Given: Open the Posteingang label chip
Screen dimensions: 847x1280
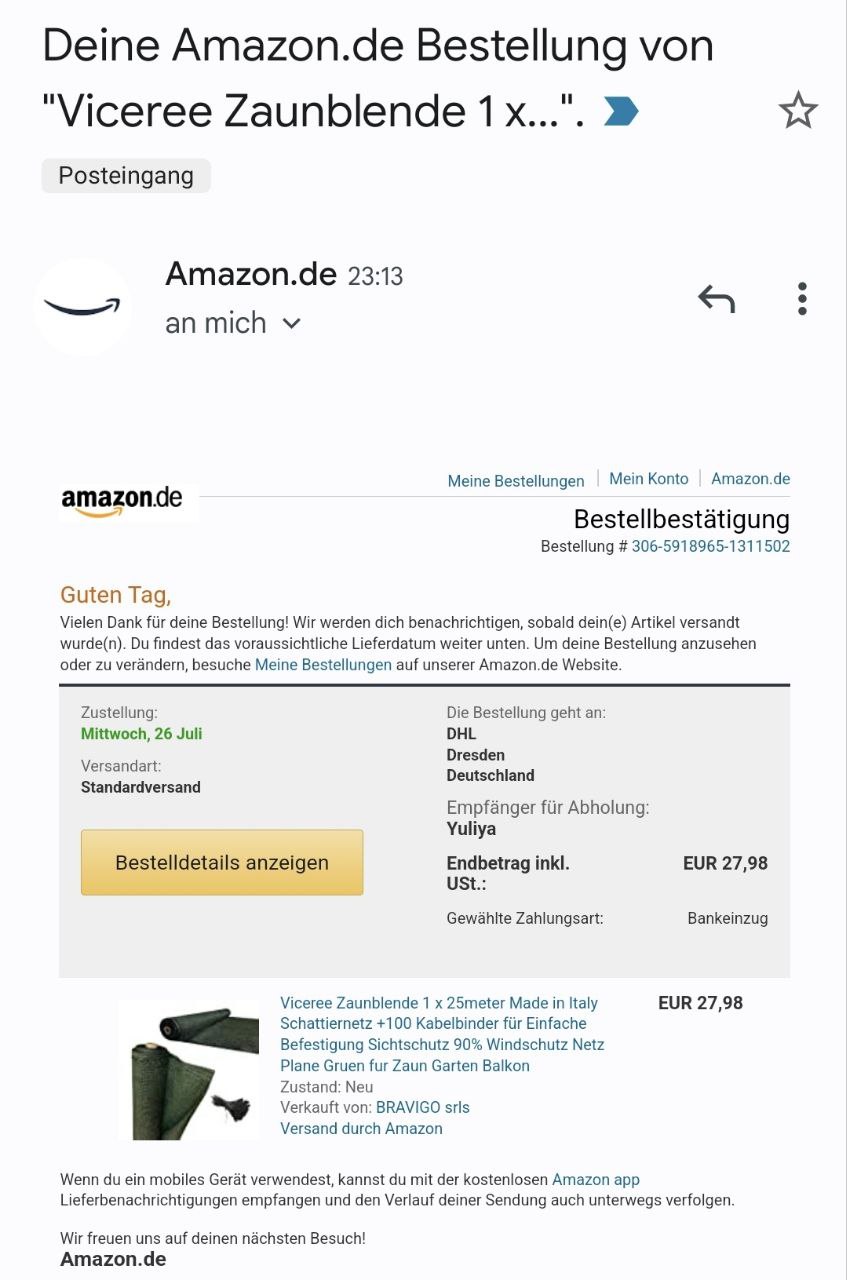Looking at the screenshot, I should pyautogui.click(x=126, y=176).
